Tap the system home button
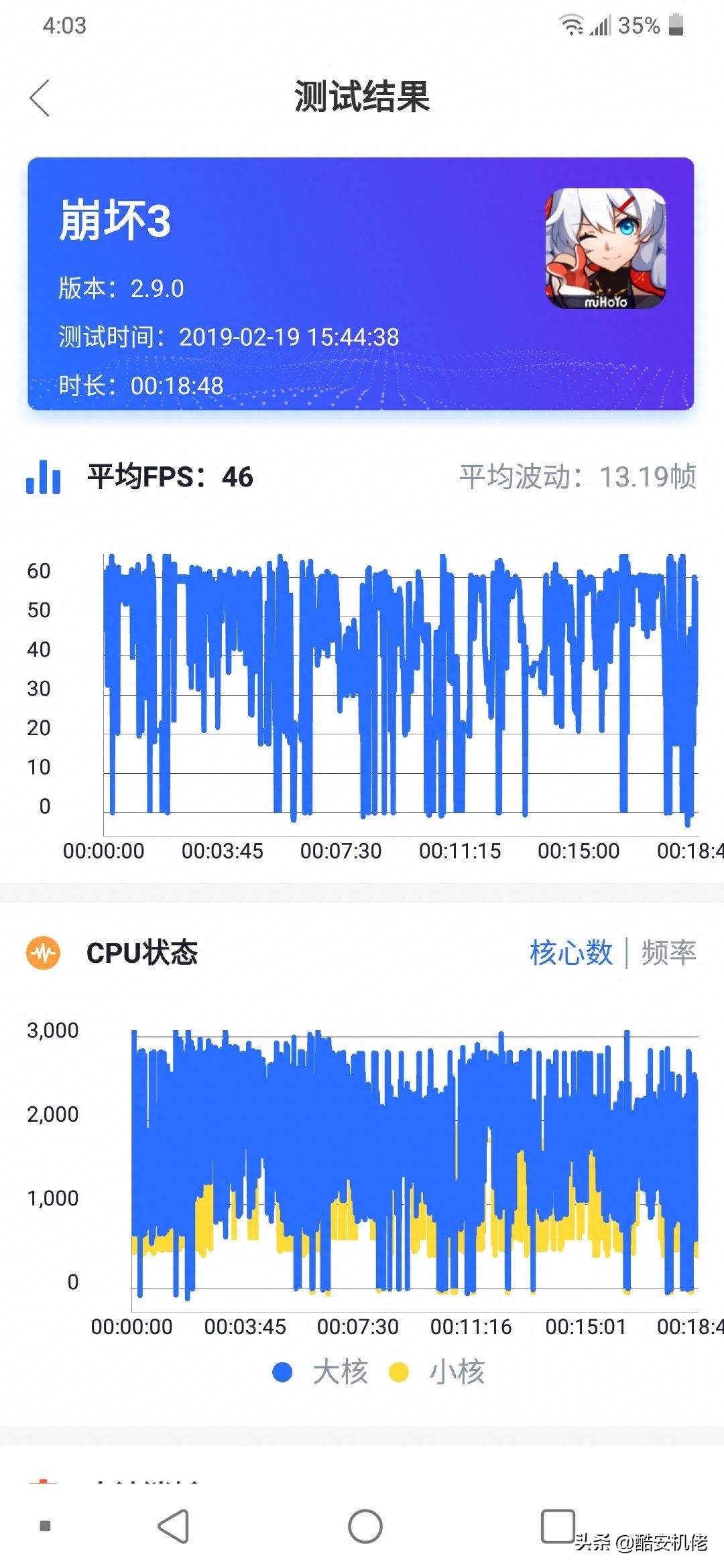The height and width of the screenshot is (1568, 724). [365, 1526]
